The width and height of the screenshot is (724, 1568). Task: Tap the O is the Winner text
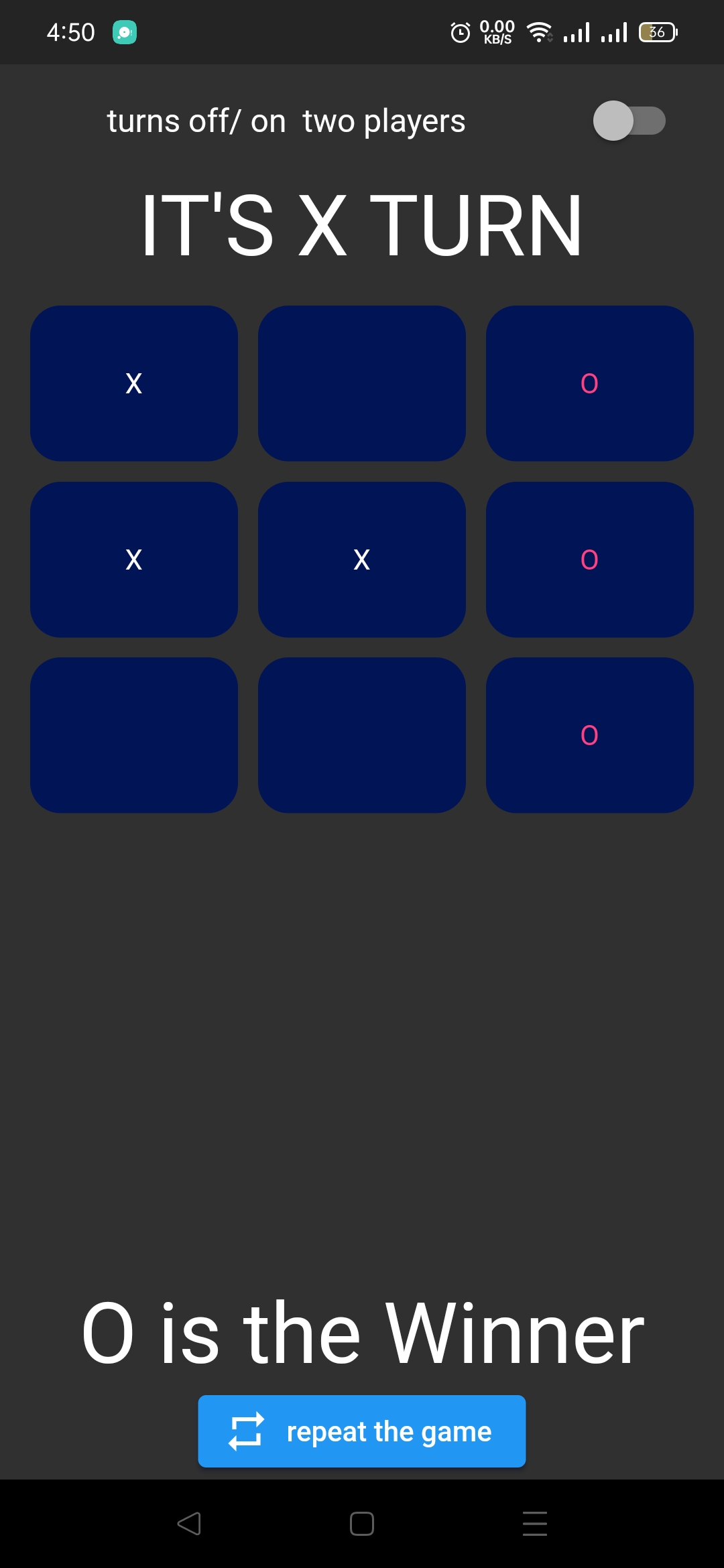(x=361, y=1333)
